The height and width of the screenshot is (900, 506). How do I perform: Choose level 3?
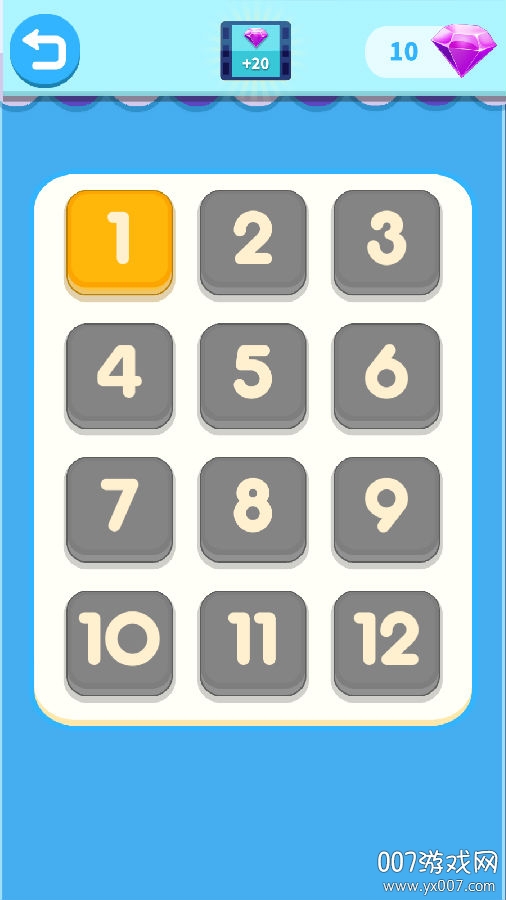tap(387, 242)
